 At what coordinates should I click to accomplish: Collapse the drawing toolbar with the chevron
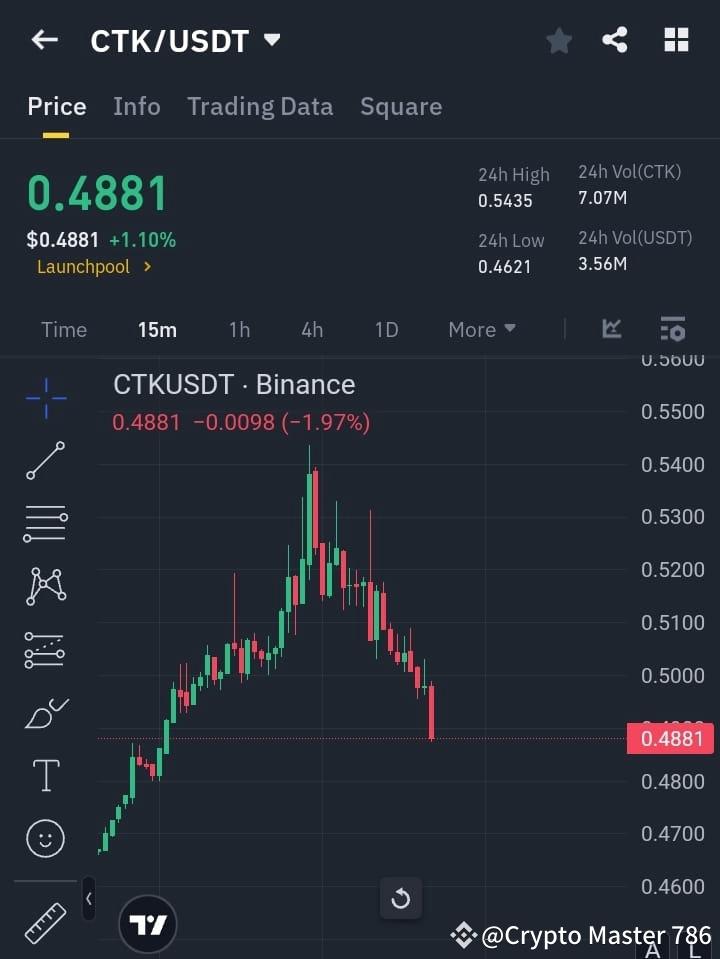click(x=88, y=899)
